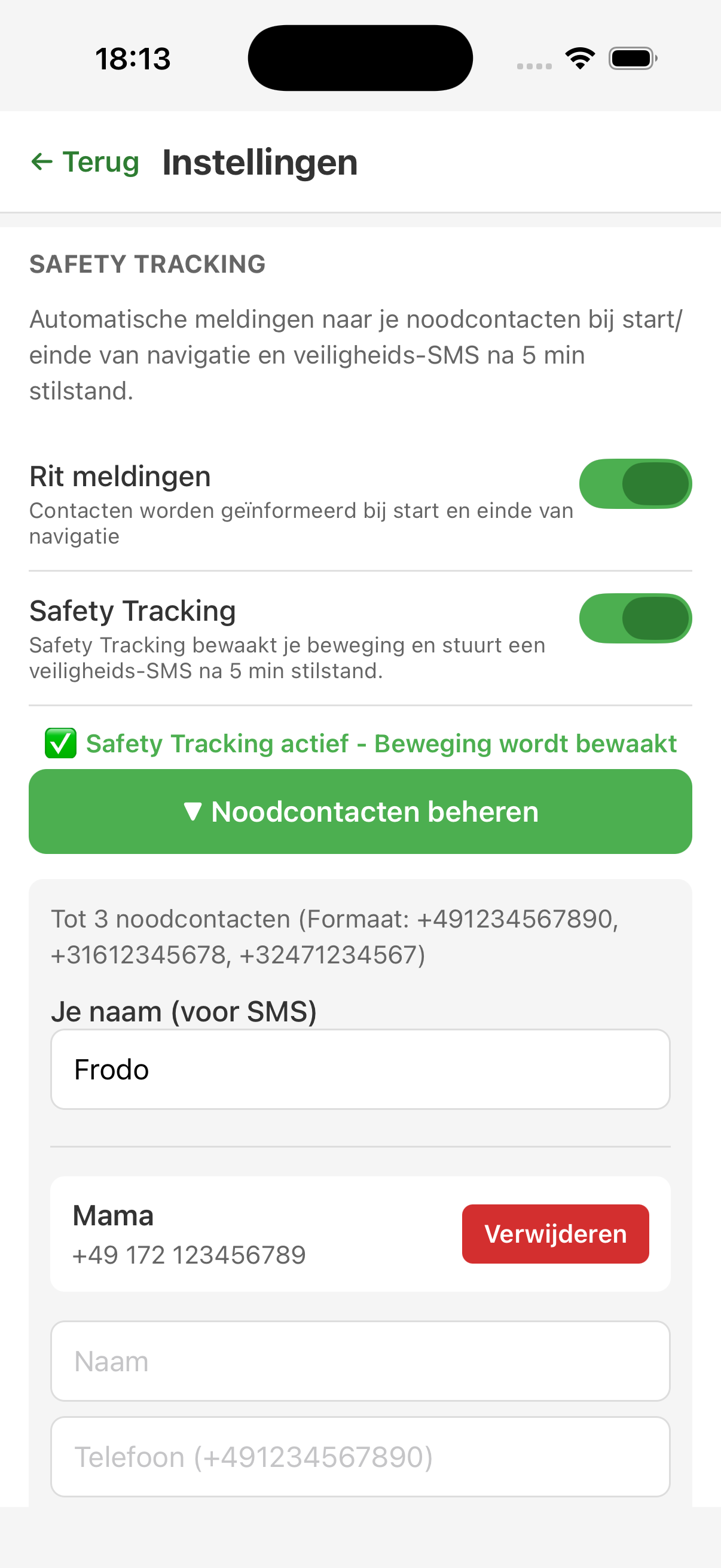This screenshot has height=1568, width=721.
Task: Click the back arrow icon
Action: point(41,161)
